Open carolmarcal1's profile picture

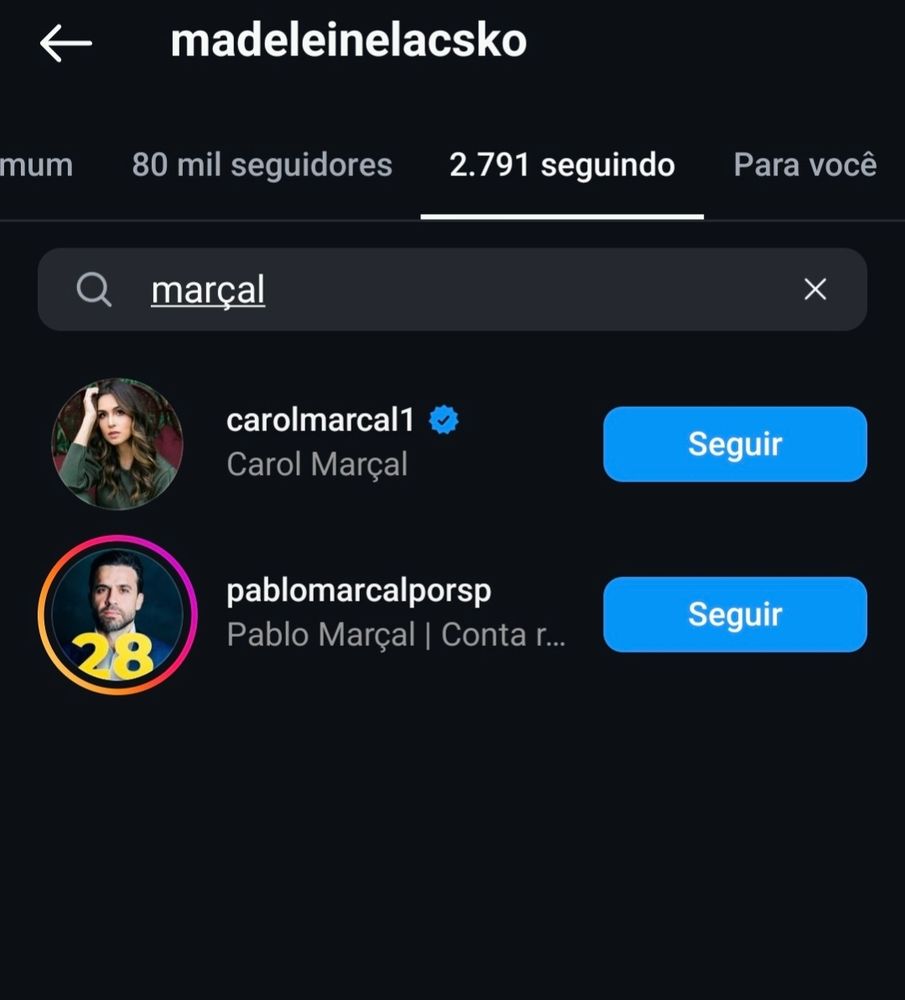117,444
